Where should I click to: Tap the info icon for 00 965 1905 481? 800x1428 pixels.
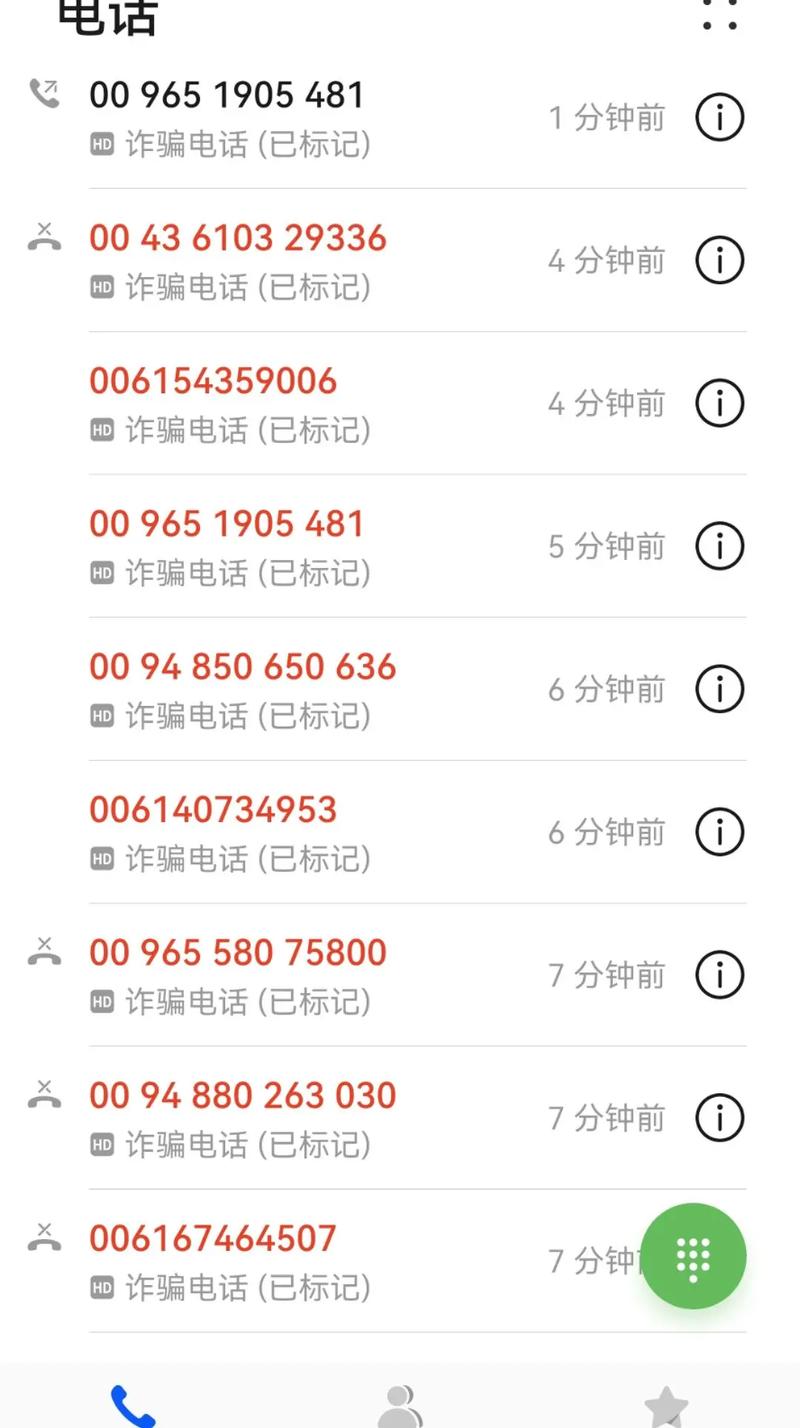[x=719, y=117]
